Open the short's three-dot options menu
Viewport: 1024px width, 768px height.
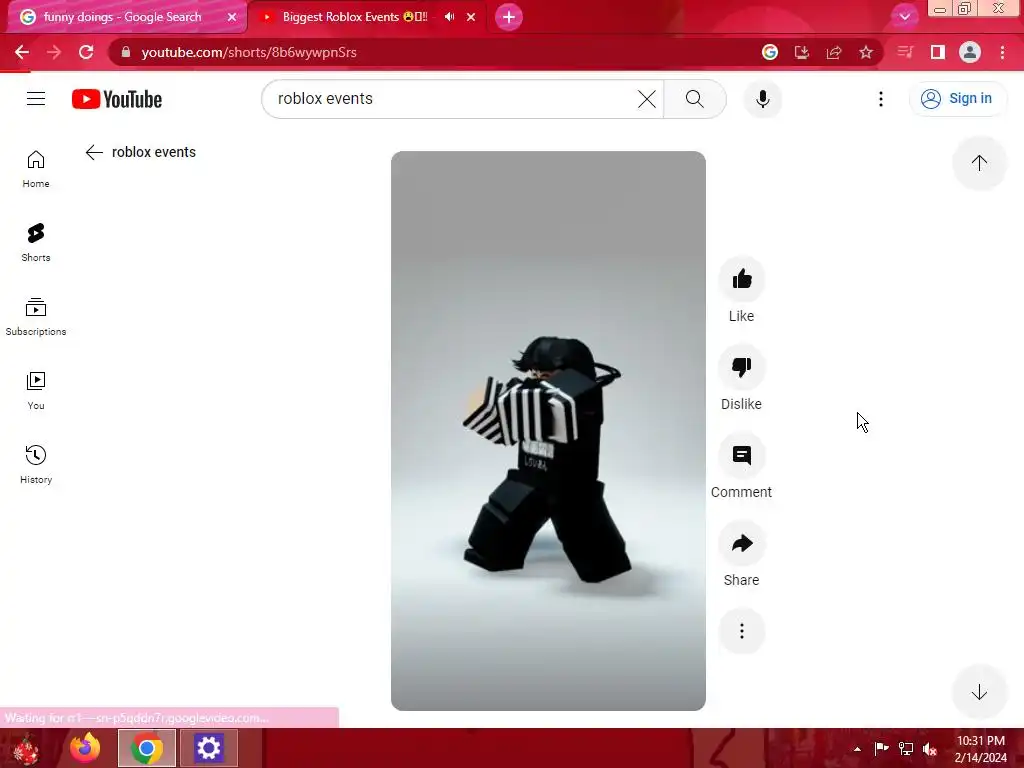742,631
